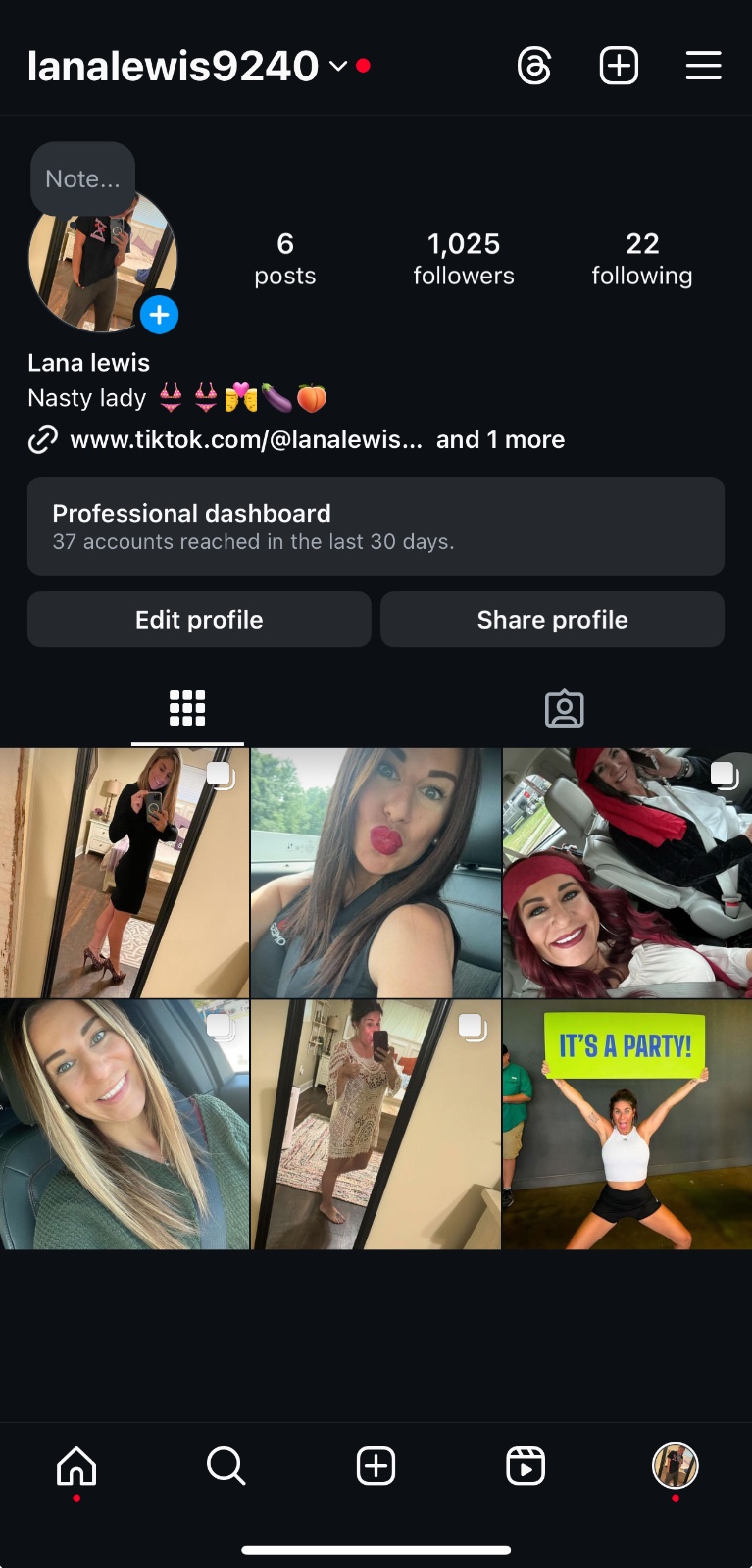Screen dimensions: 752x1568
Task: Switch to the tagged photos tab
Action: click(x=564, y=708)
